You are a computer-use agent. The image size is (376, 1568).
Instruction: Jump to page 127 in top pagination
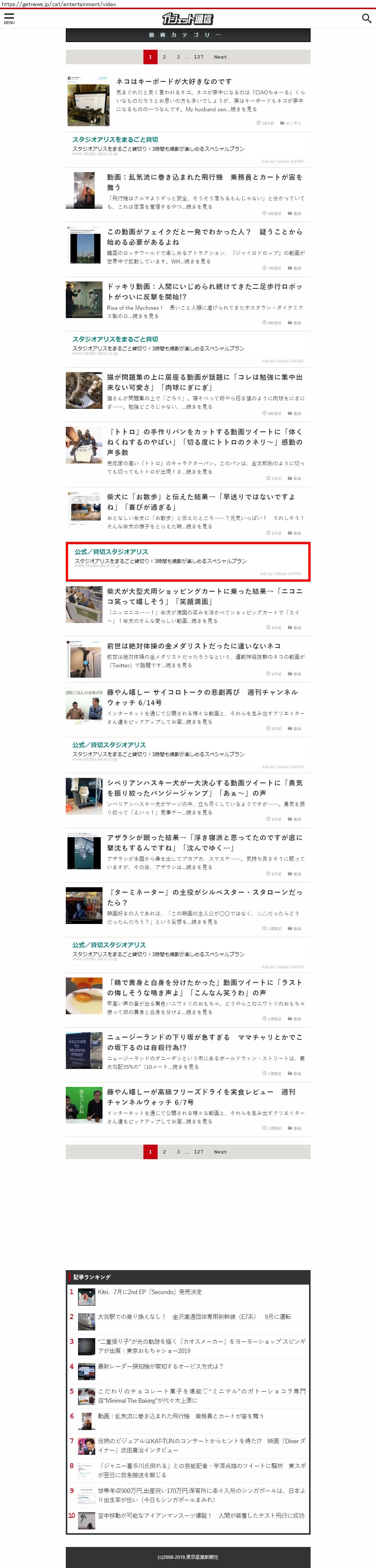click(199, 57)
